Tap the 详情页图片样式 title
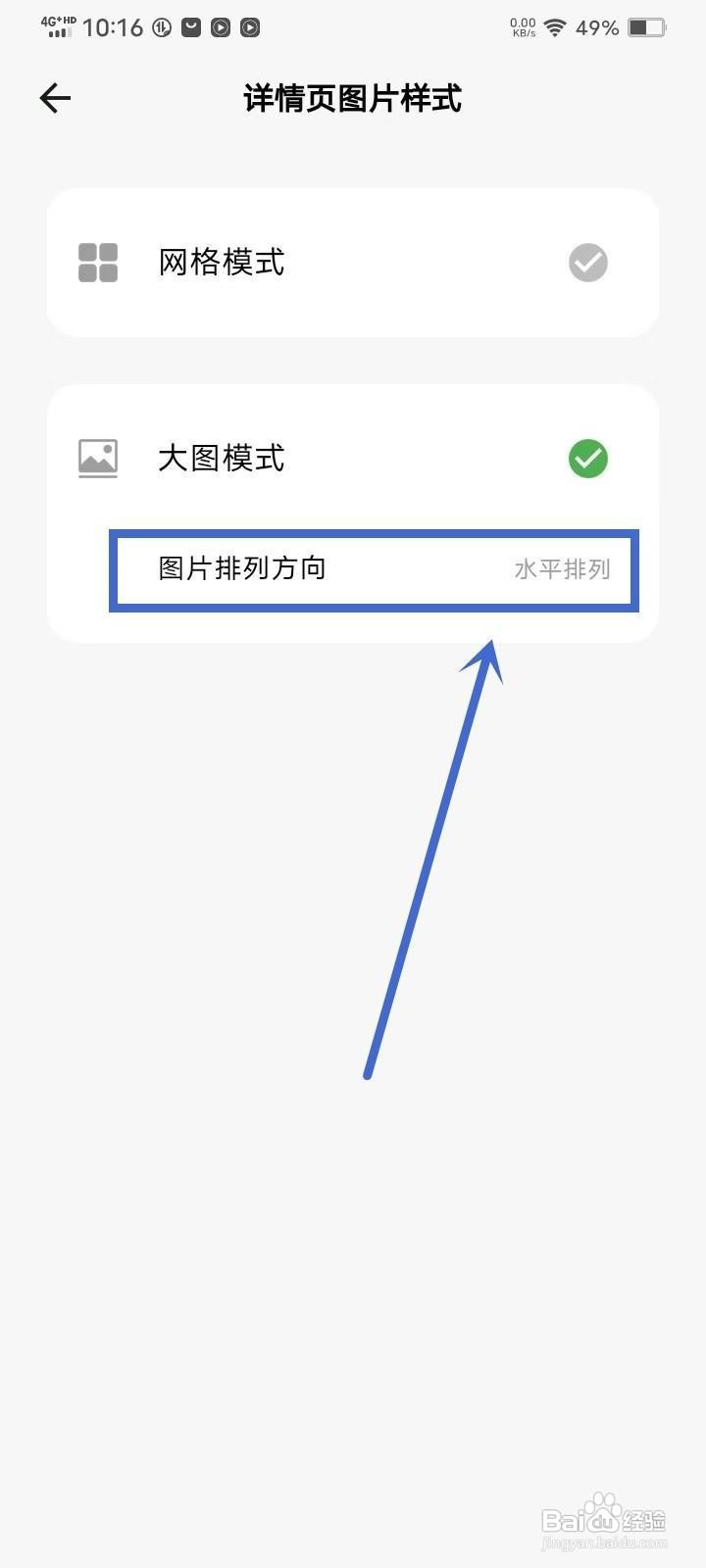This screenshot has width=706, height=1568. [x=352, y=98]
